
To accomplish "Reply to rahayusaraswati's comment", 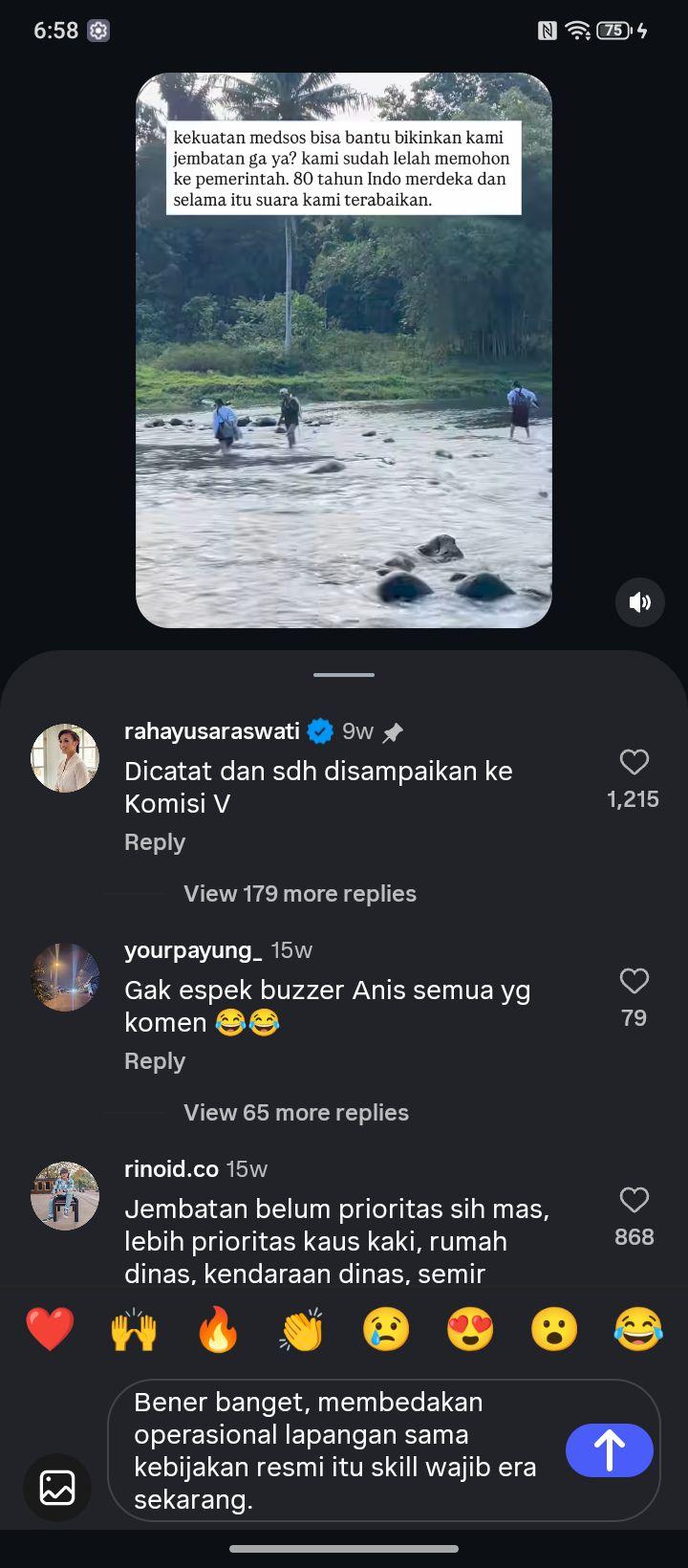I will [155, 842].
